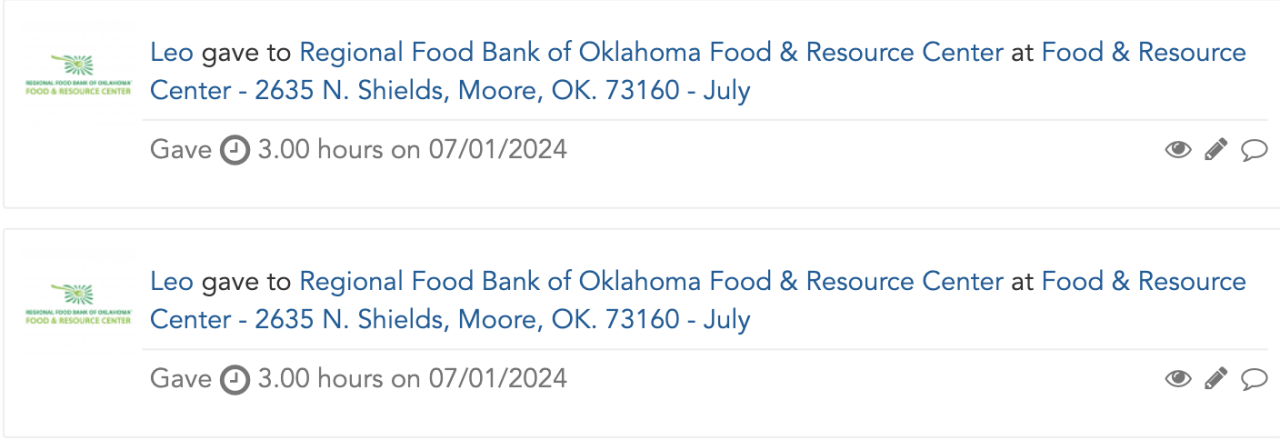Edit the first entry with the pencil icon
The image size is (1280, 440).
[1216, 150]
